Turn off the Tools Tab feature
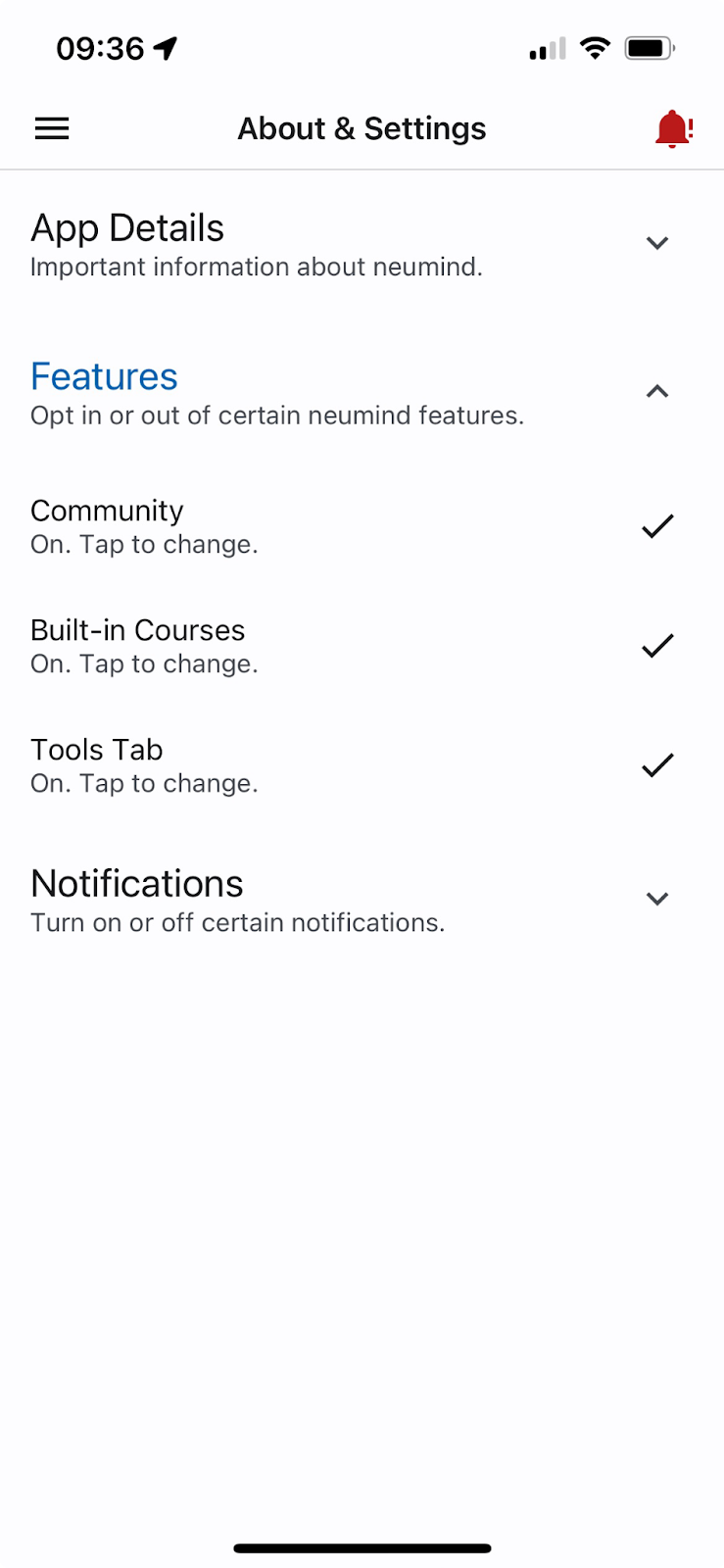724x1568 pixels. click(362, 765)
